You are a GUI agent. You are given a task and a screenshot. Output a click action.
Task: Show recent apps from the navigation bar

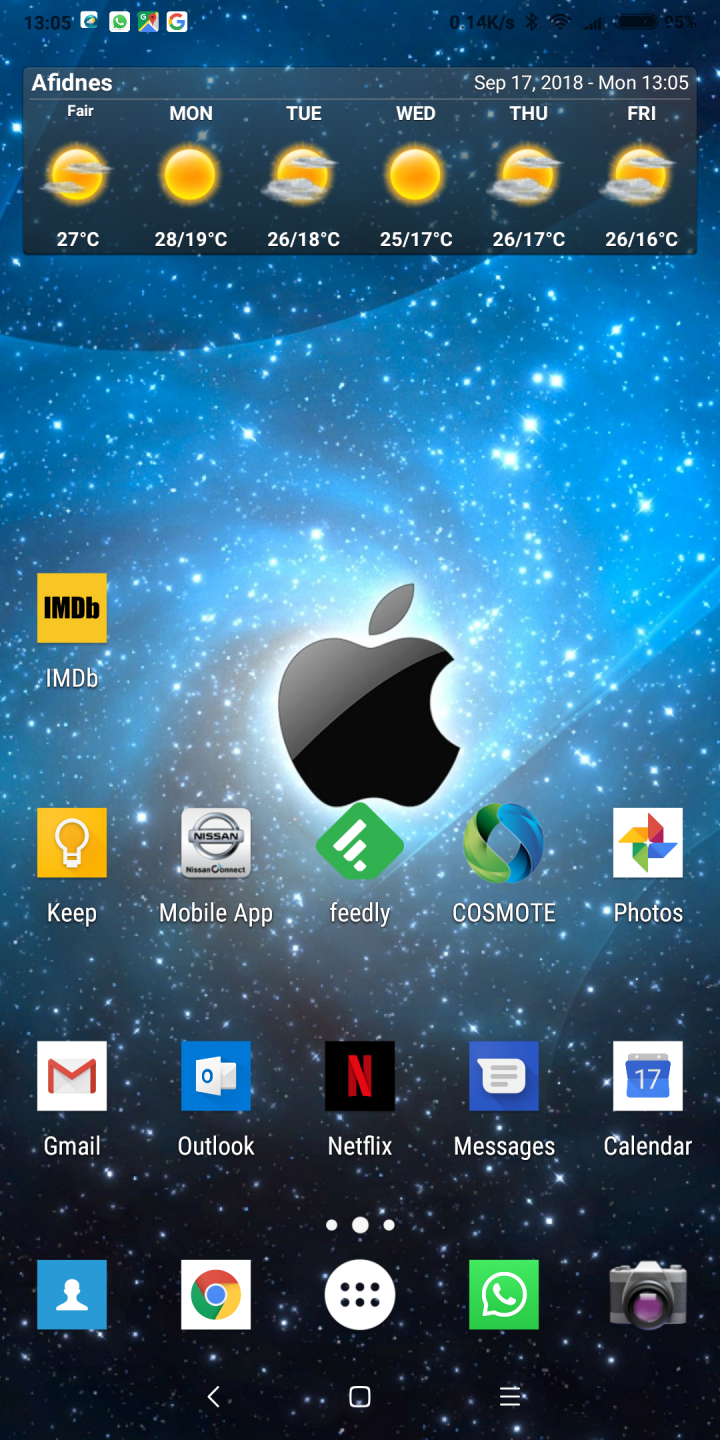(510, 1397)
